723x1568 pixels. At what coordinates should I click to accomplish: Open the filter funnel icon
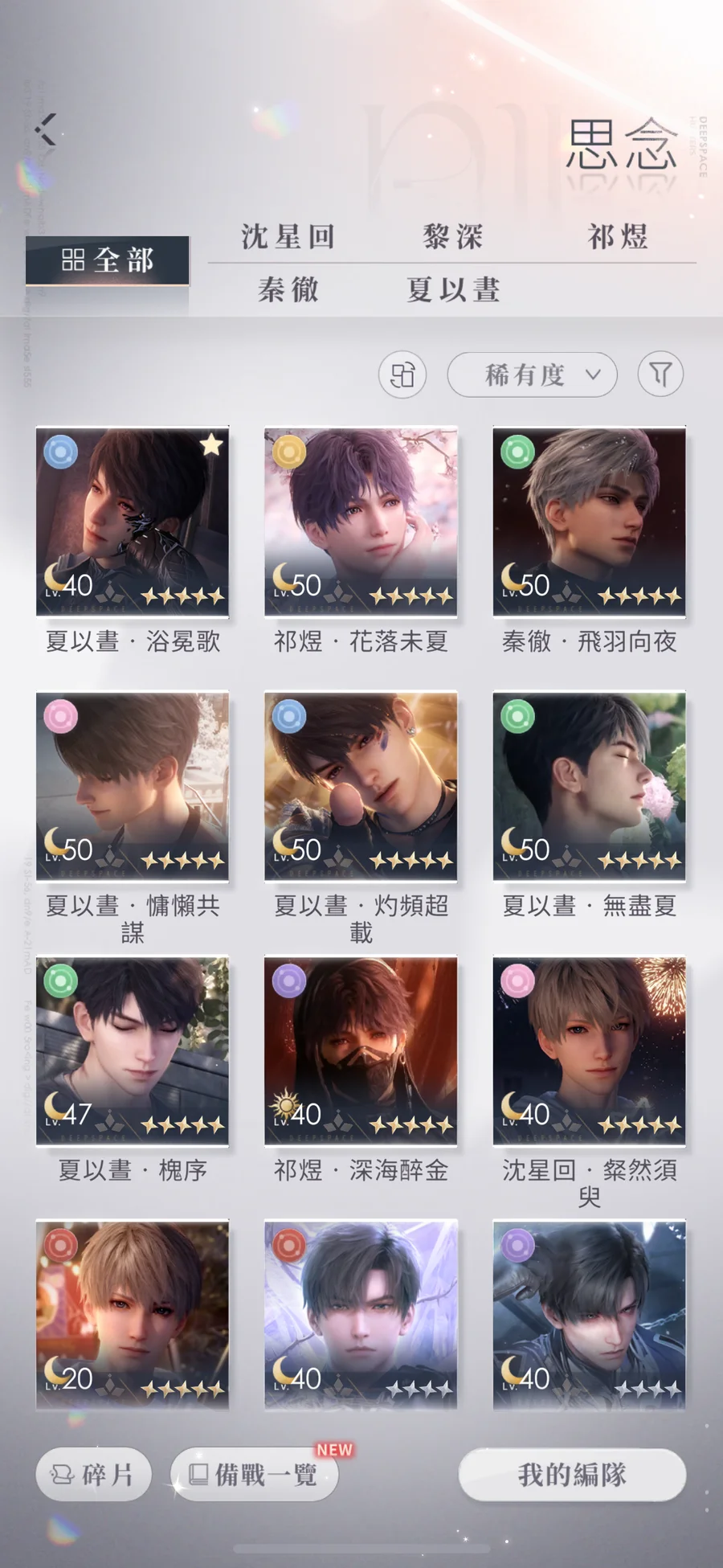(x=660, y=375)
